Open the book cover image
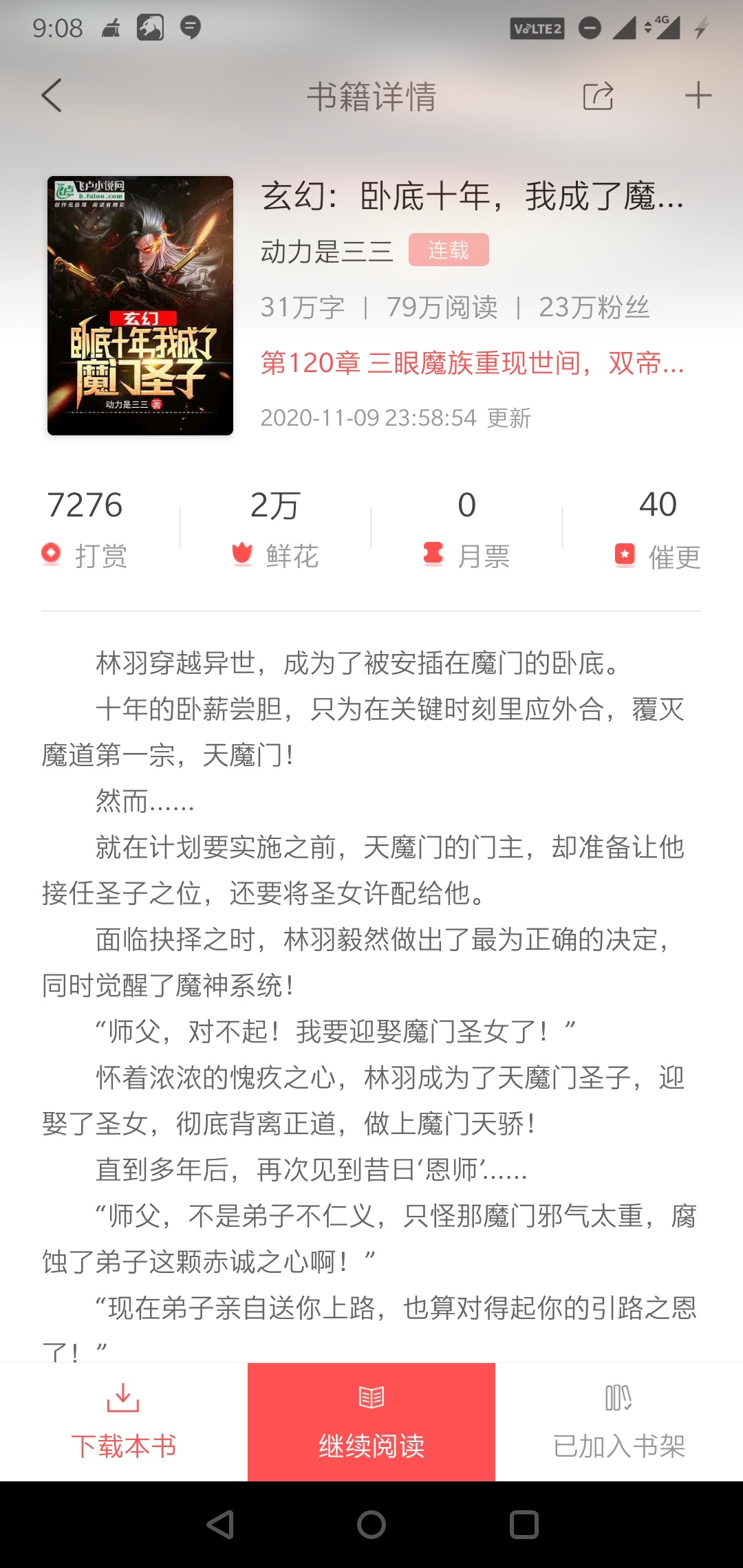 pos(140,305)
